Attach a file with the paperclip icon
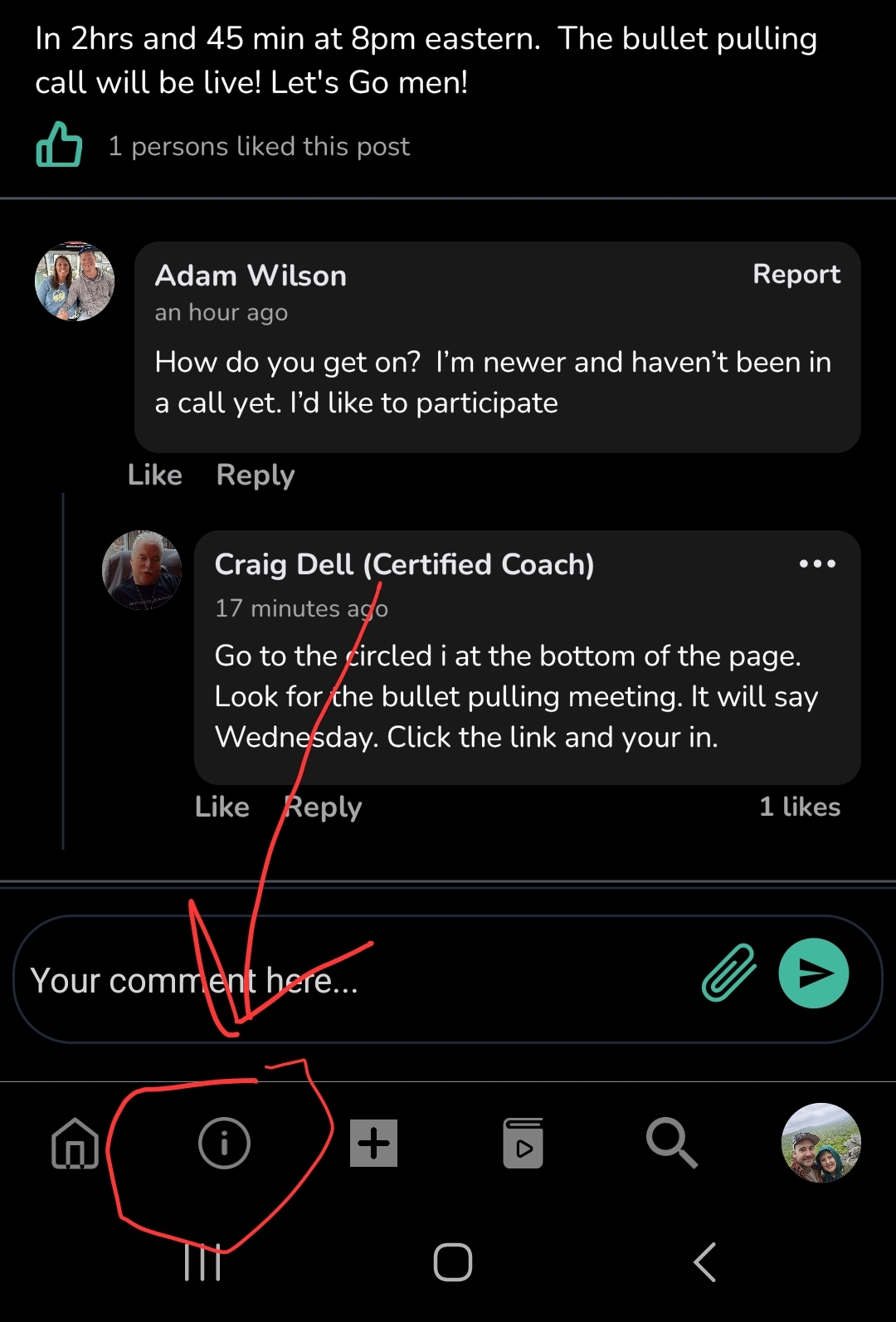This screenshot has width=896, height=1322. click(x=728, y=973)
